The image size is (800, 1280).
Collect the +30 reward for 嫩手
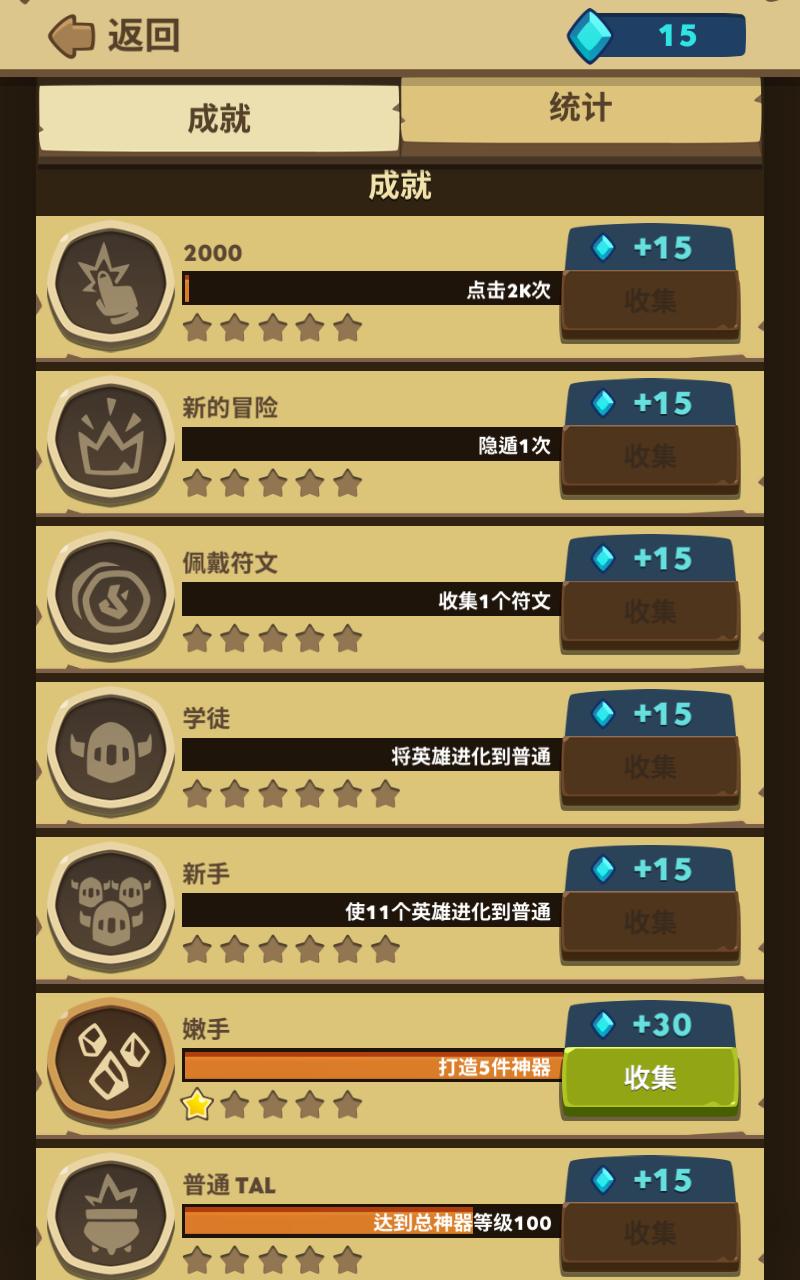pos(650,1078)
